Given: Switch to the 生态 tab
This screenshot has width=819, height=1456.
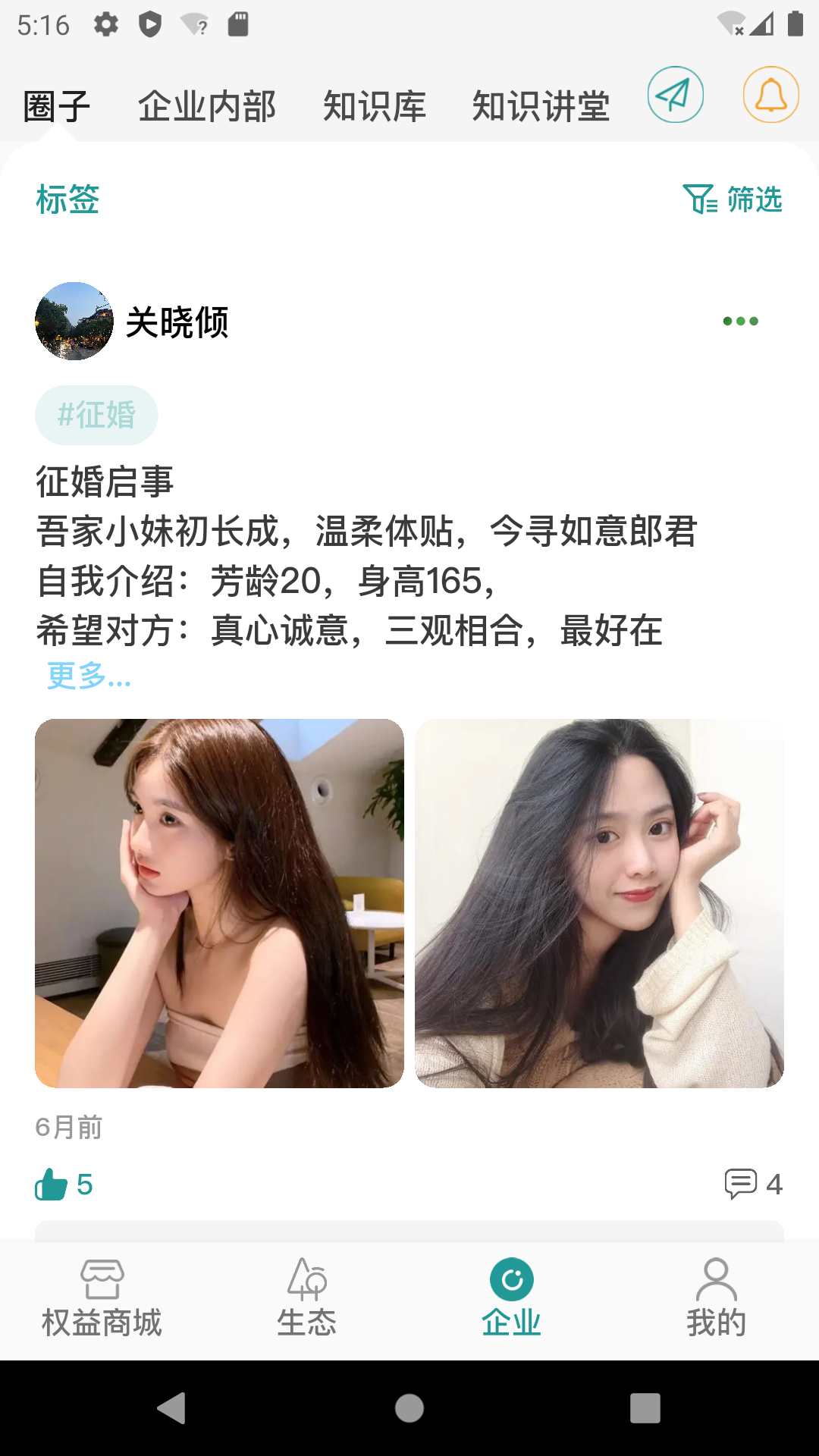Looking at the screenshot, I should [x=306, y=1300].
